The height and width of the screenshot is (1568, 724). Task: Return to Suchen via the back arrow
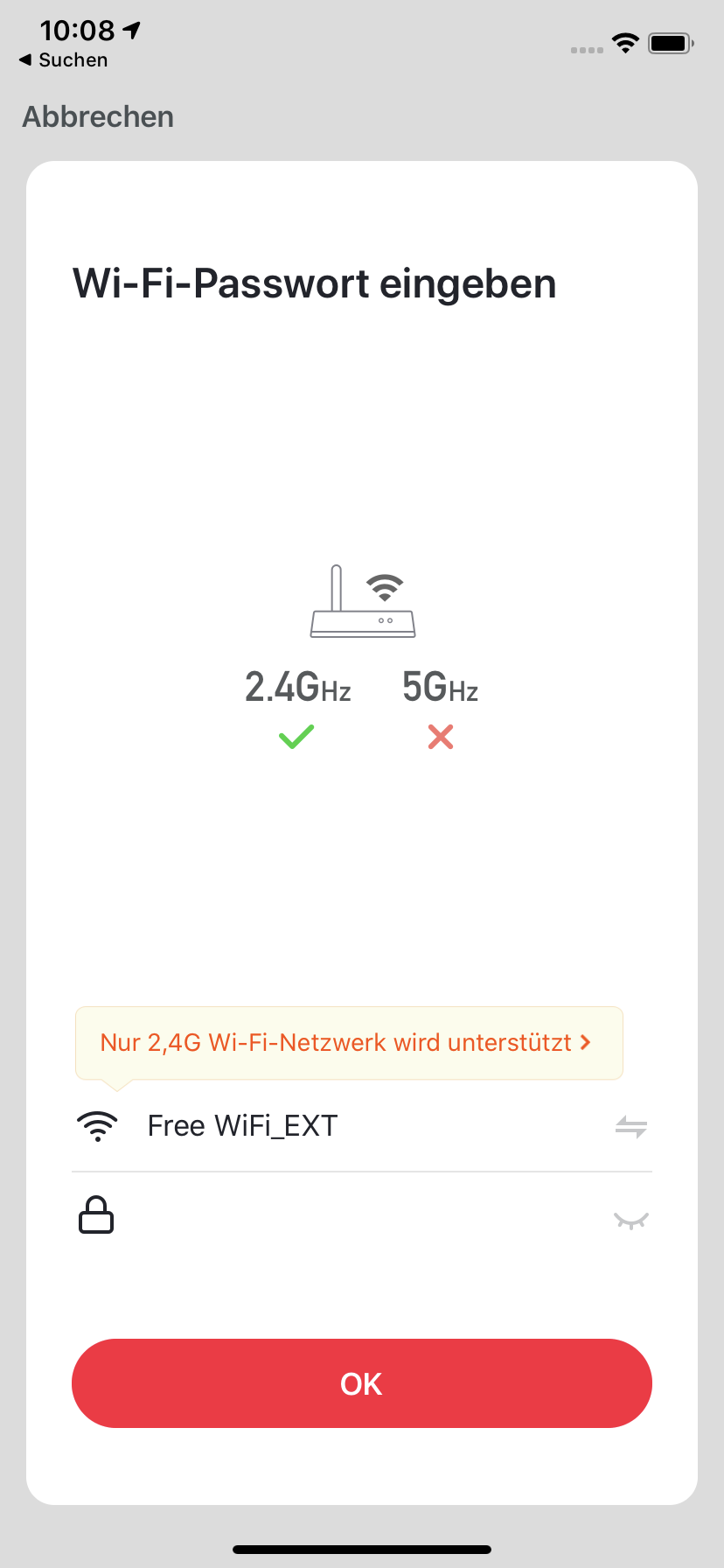(63, 60)
